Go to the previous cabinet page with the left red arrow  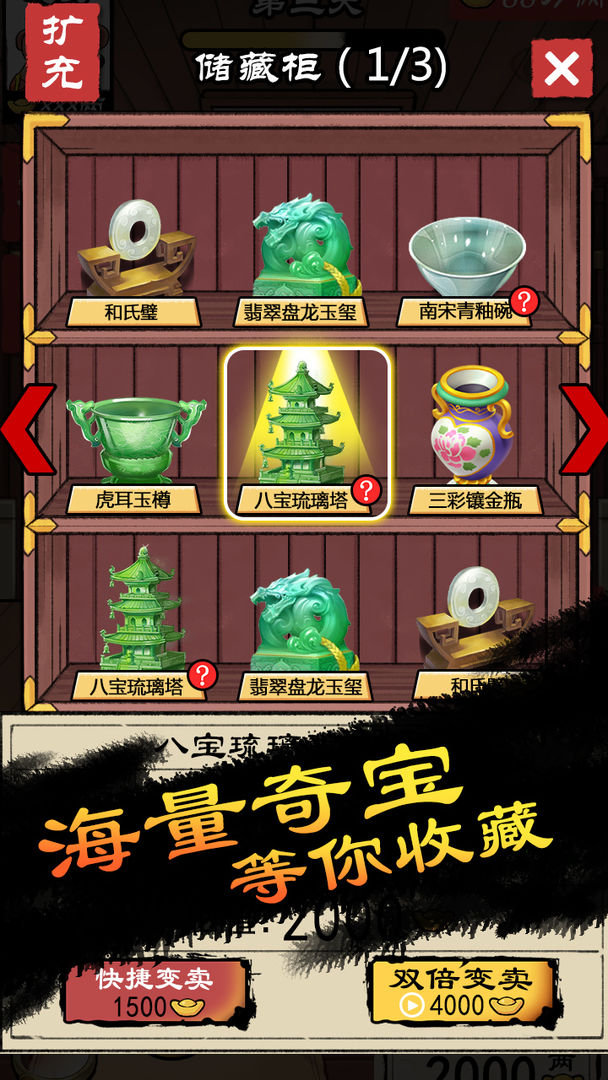tap(26, 428)
